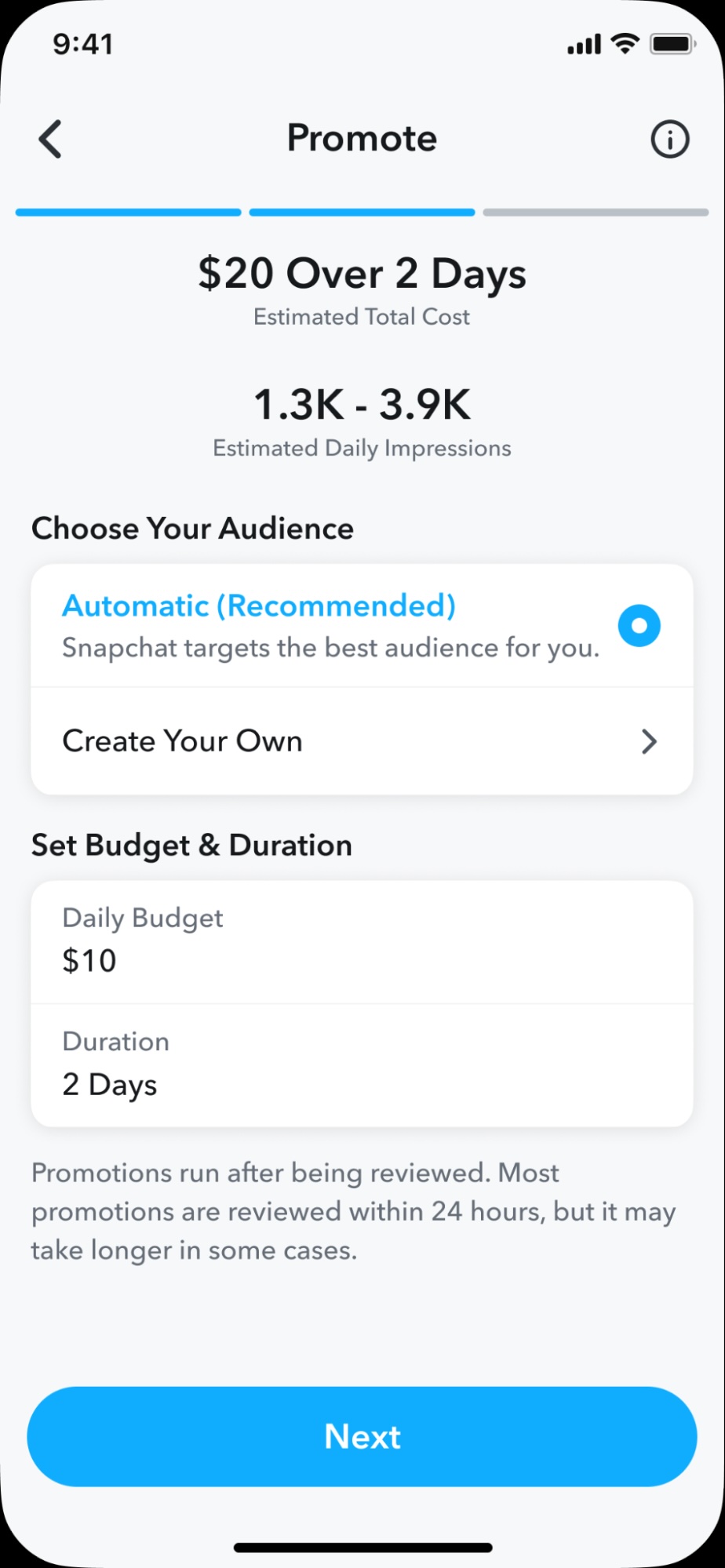Tap Next to continue the promotion
The height and width of the screenshot is (1568, 725).
coord(361,1435)
